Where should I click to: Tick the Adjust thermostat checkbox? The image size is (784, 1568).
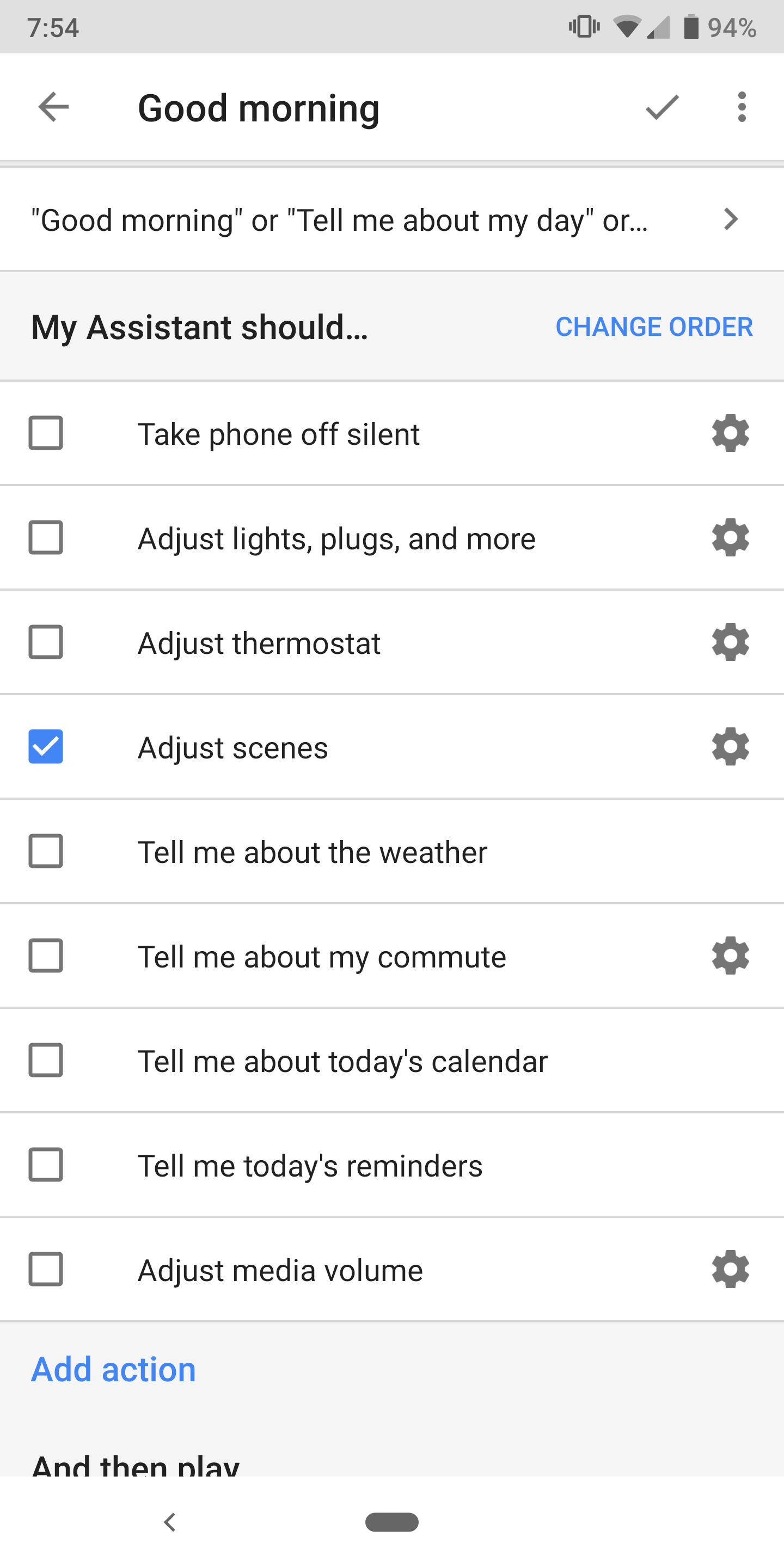coord(46,642)
